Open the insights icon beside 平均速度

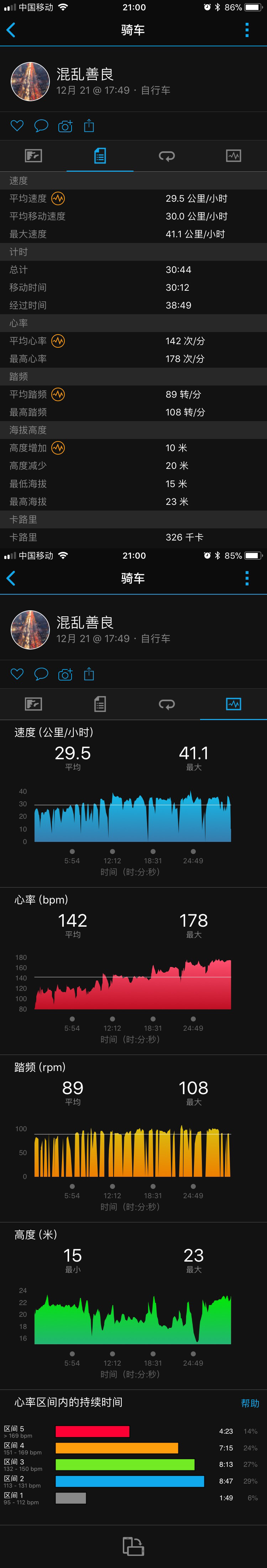point(58,198)
